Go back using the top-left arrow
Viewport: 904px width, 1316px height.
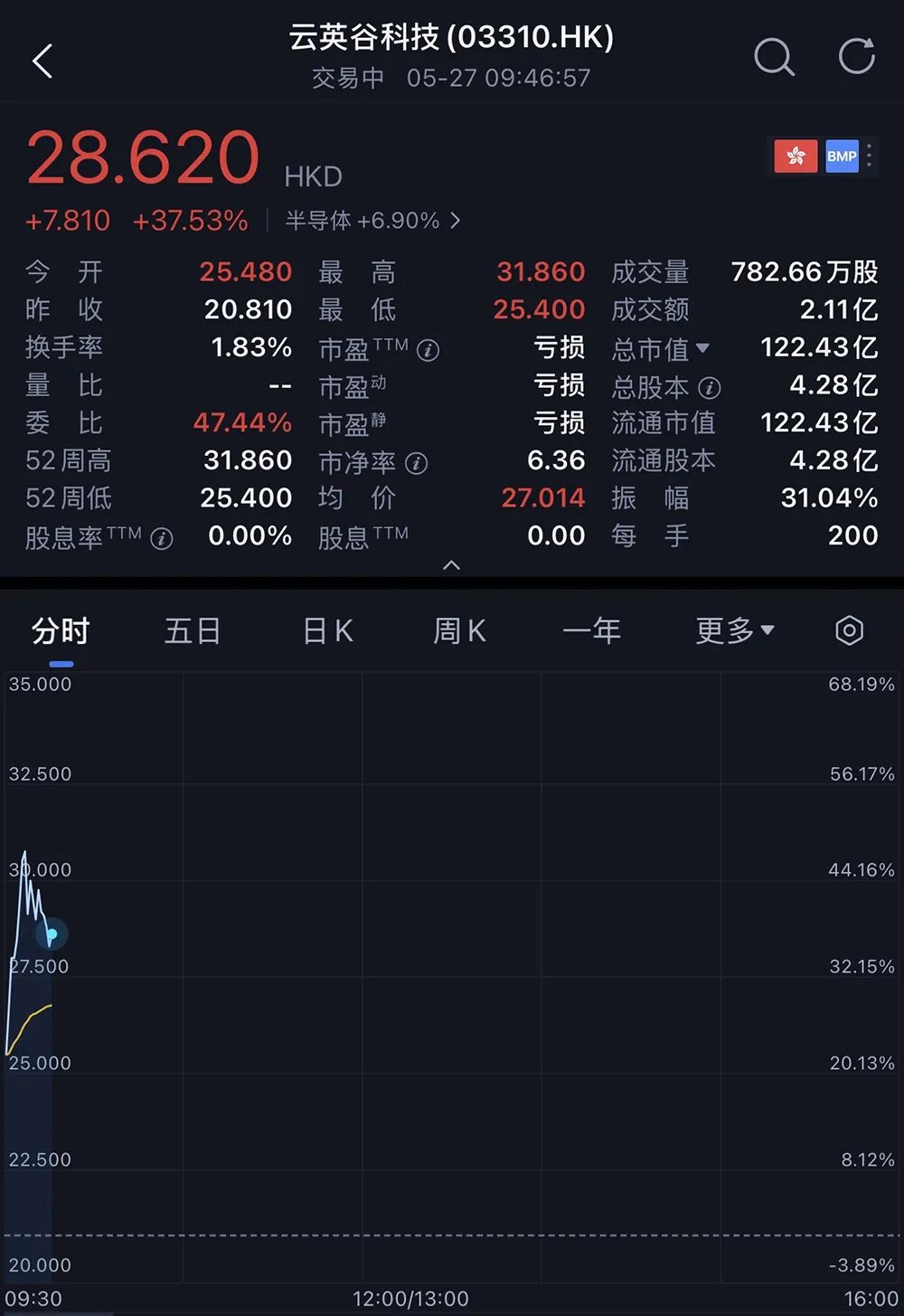coord(42,62)
